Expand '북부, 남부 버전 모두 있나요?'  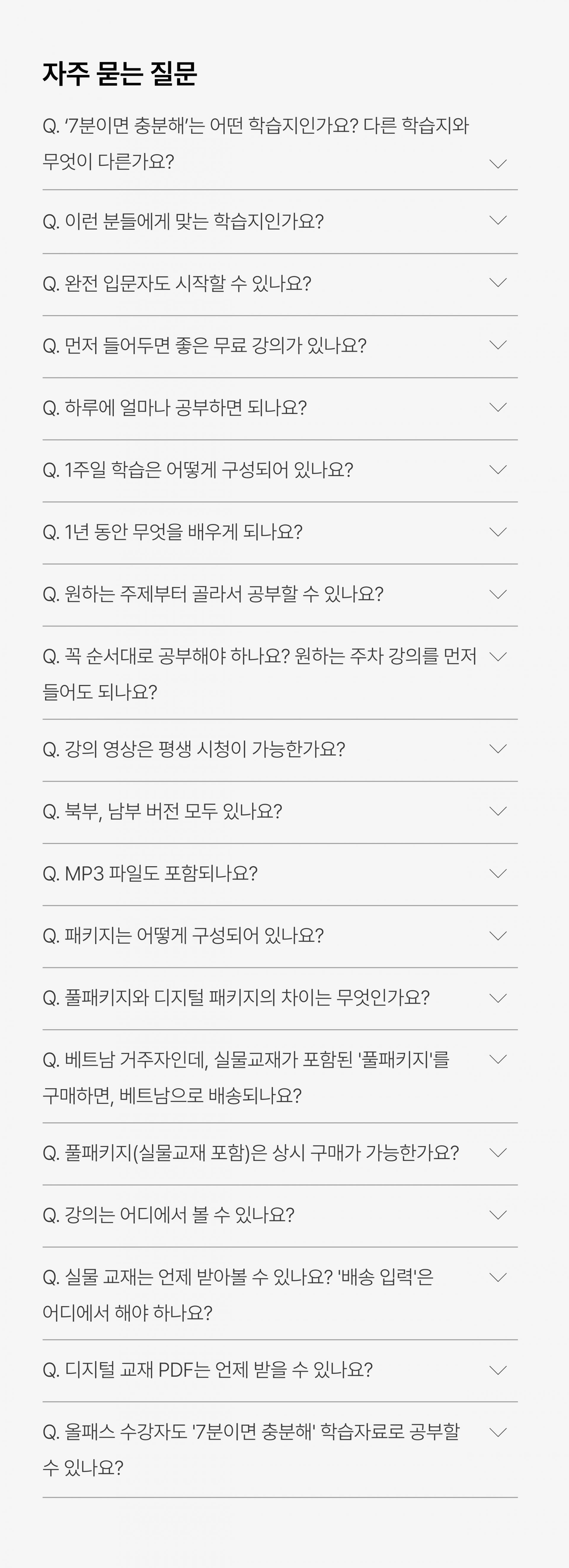coord(280,812)
